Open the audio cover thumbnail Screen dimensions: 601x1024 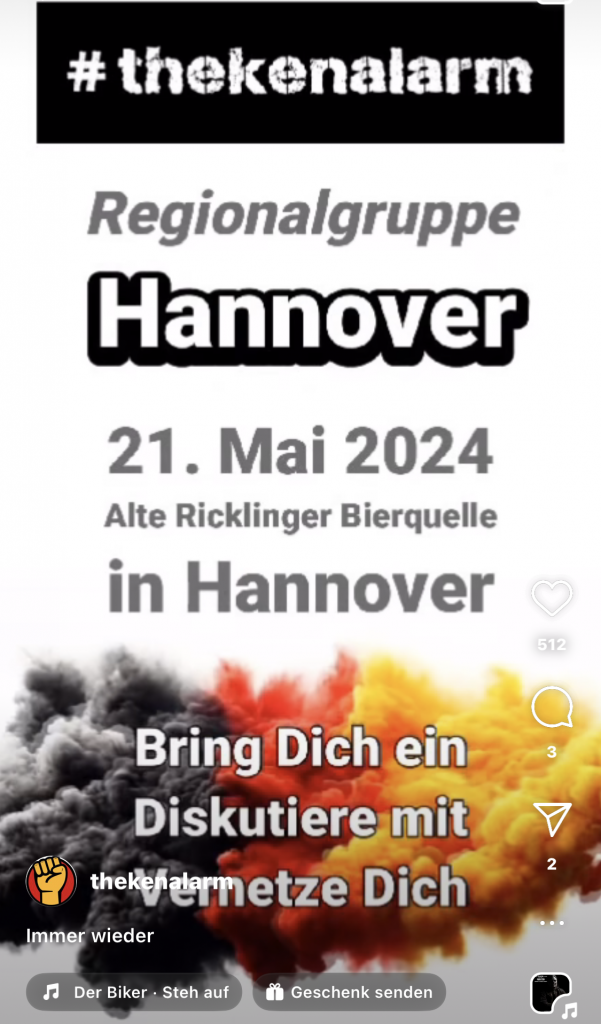pos(551,992)
